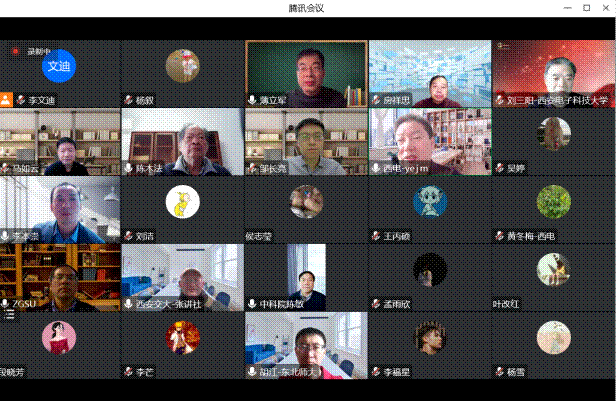Tap 孟雨欣's participant tile
The image size is (616, 401).
428,277
